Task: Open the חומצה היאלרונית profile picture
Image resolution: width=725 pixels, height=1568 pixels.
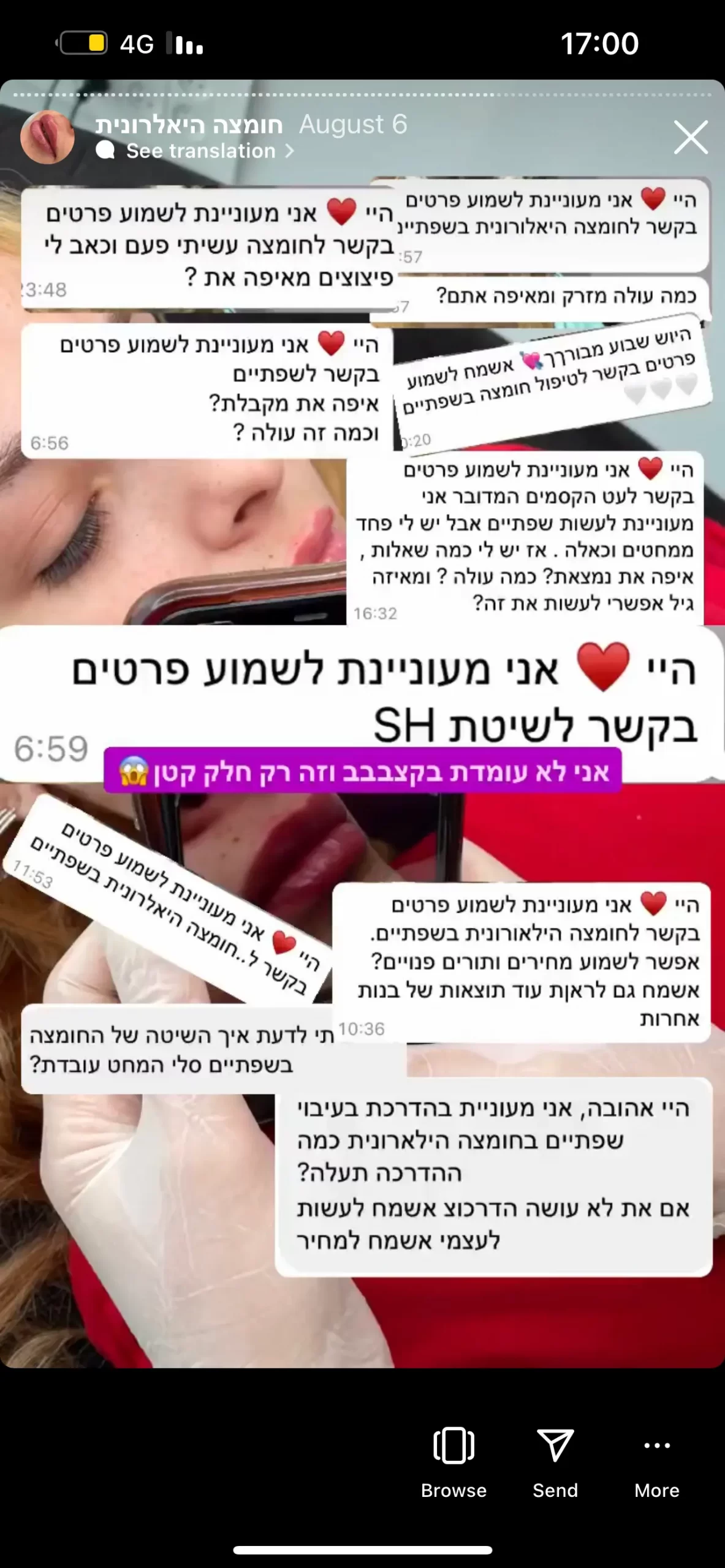Action: coord(48,137)
